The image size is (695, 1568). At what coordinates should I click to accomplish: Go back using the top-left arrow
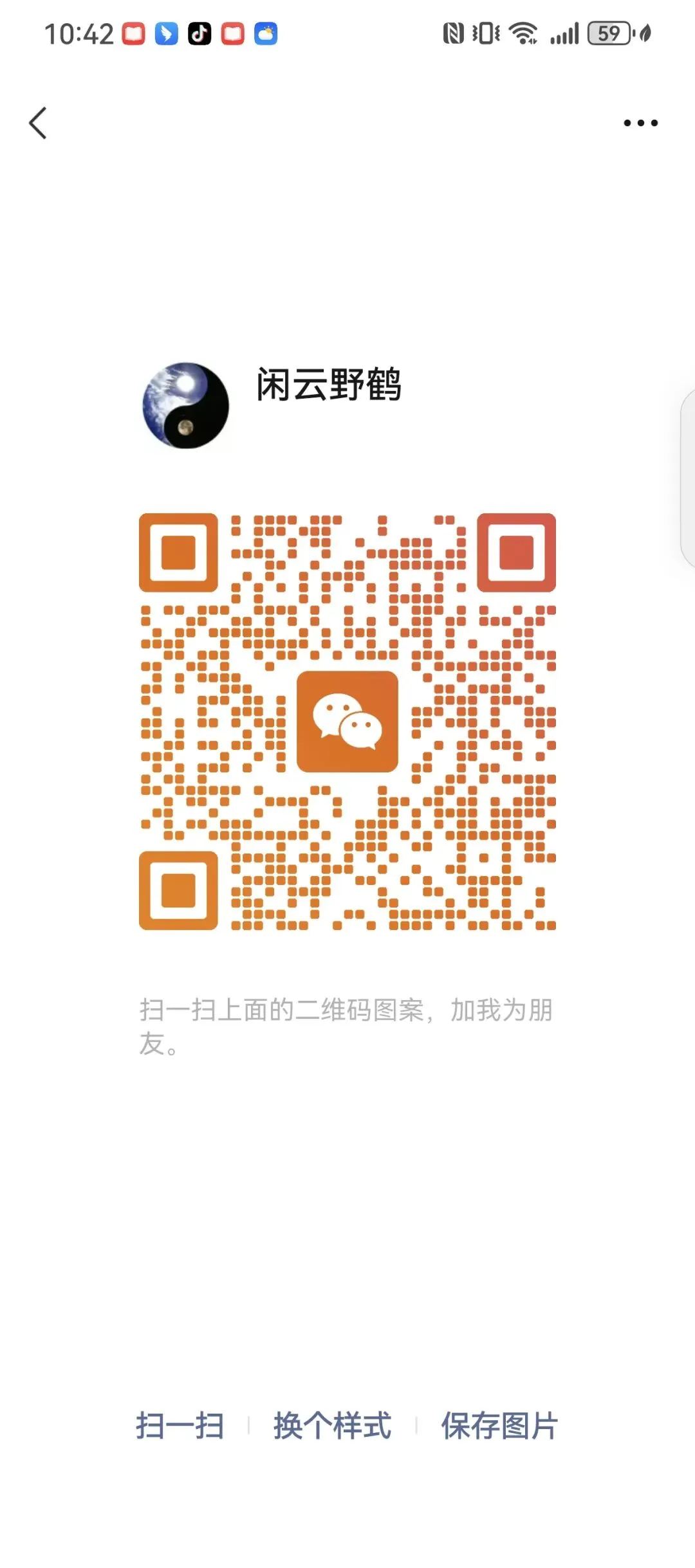point(39,123)
